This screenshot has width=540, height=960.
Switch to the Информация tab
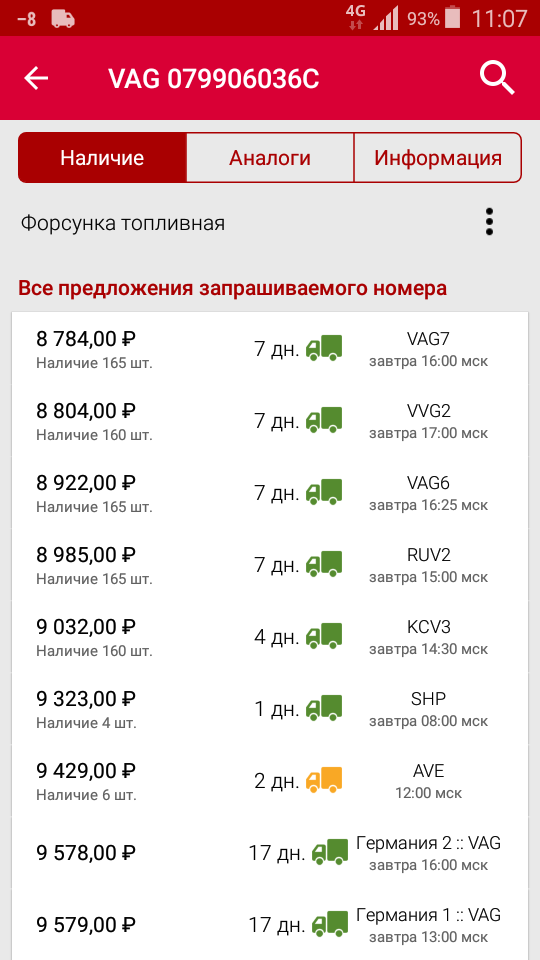438,158
